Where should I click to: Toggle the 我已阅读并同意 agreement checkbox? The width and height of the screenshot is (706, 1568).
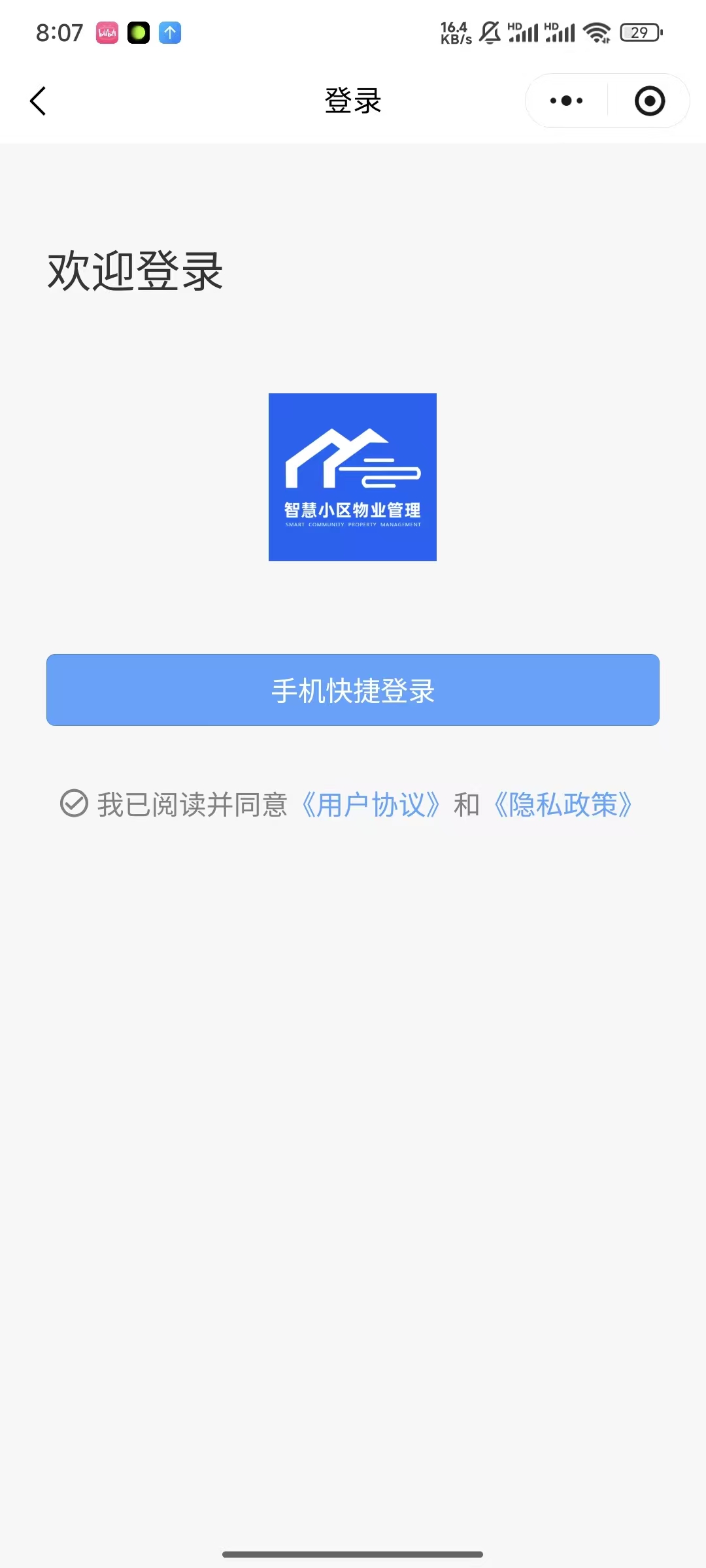[74, 804]
